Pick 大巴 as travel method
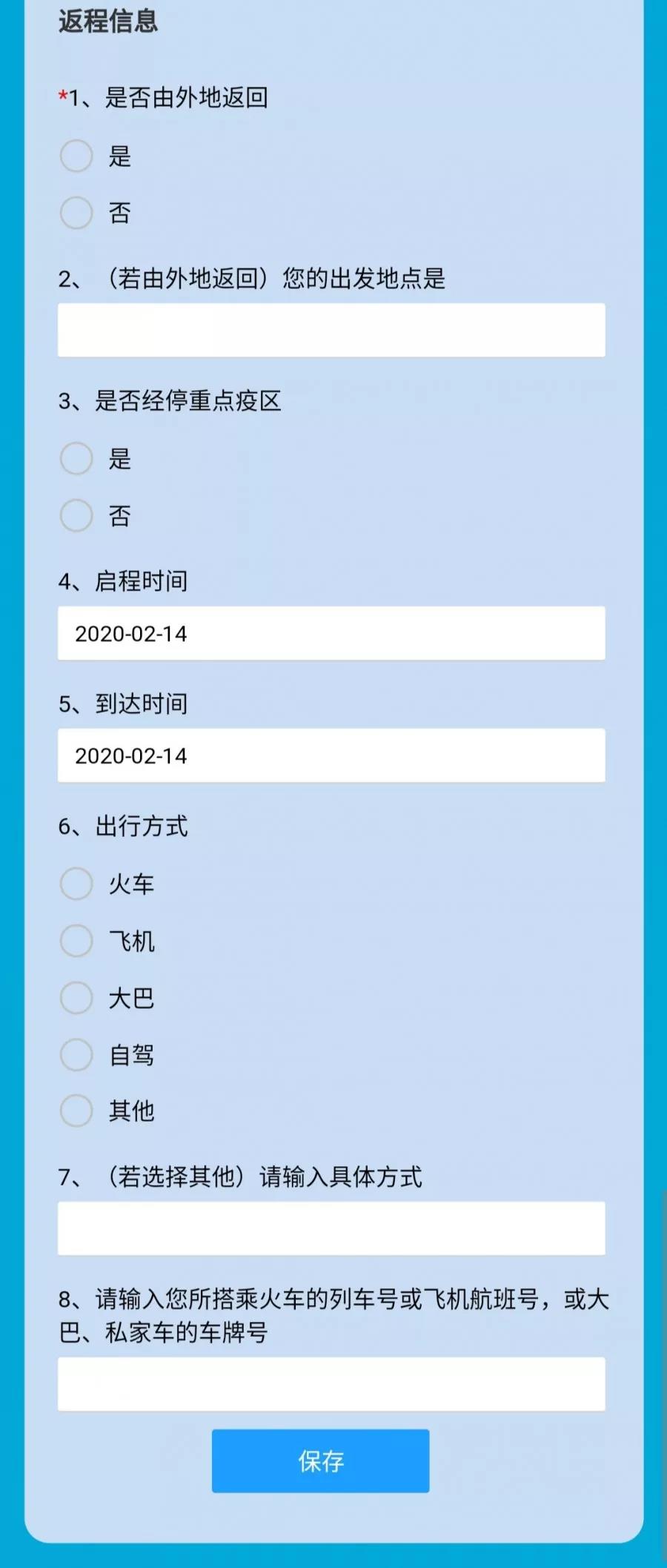Screen dimensions: 667x1568 [76, 998]
